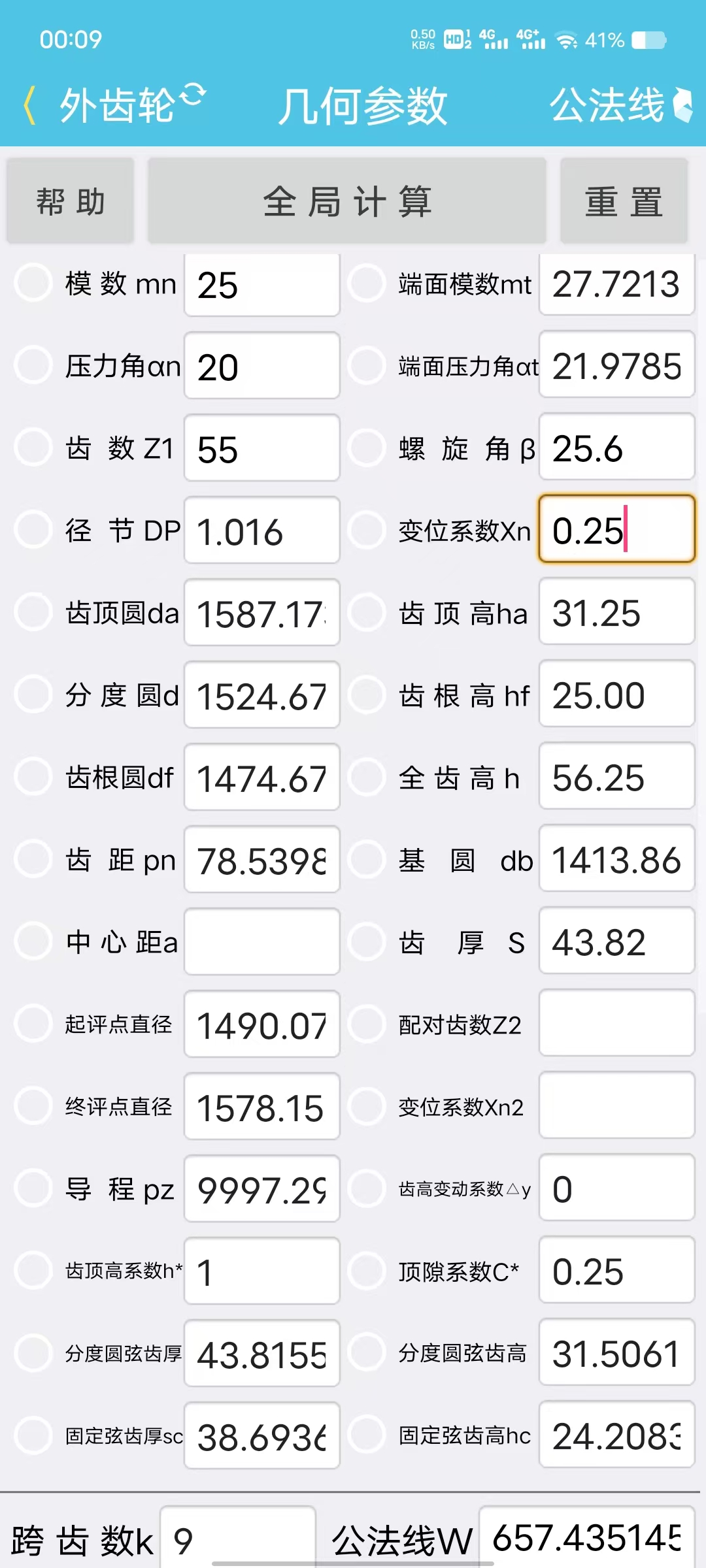
Task: Select the 压力角αn radio button
Action: (x=33, y=365)
